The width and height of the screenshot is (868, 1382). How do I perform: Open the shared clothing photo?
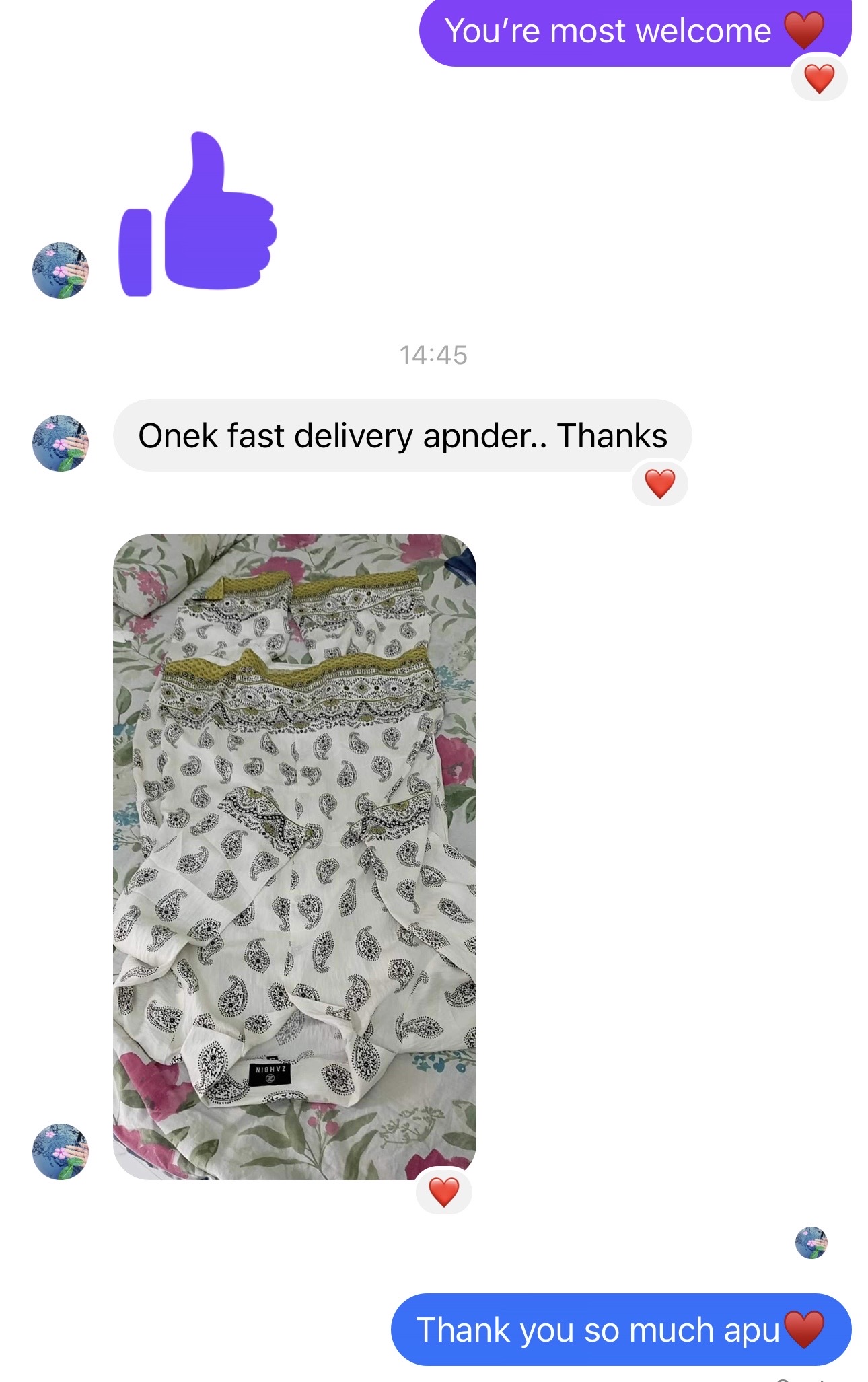[294, 856]
